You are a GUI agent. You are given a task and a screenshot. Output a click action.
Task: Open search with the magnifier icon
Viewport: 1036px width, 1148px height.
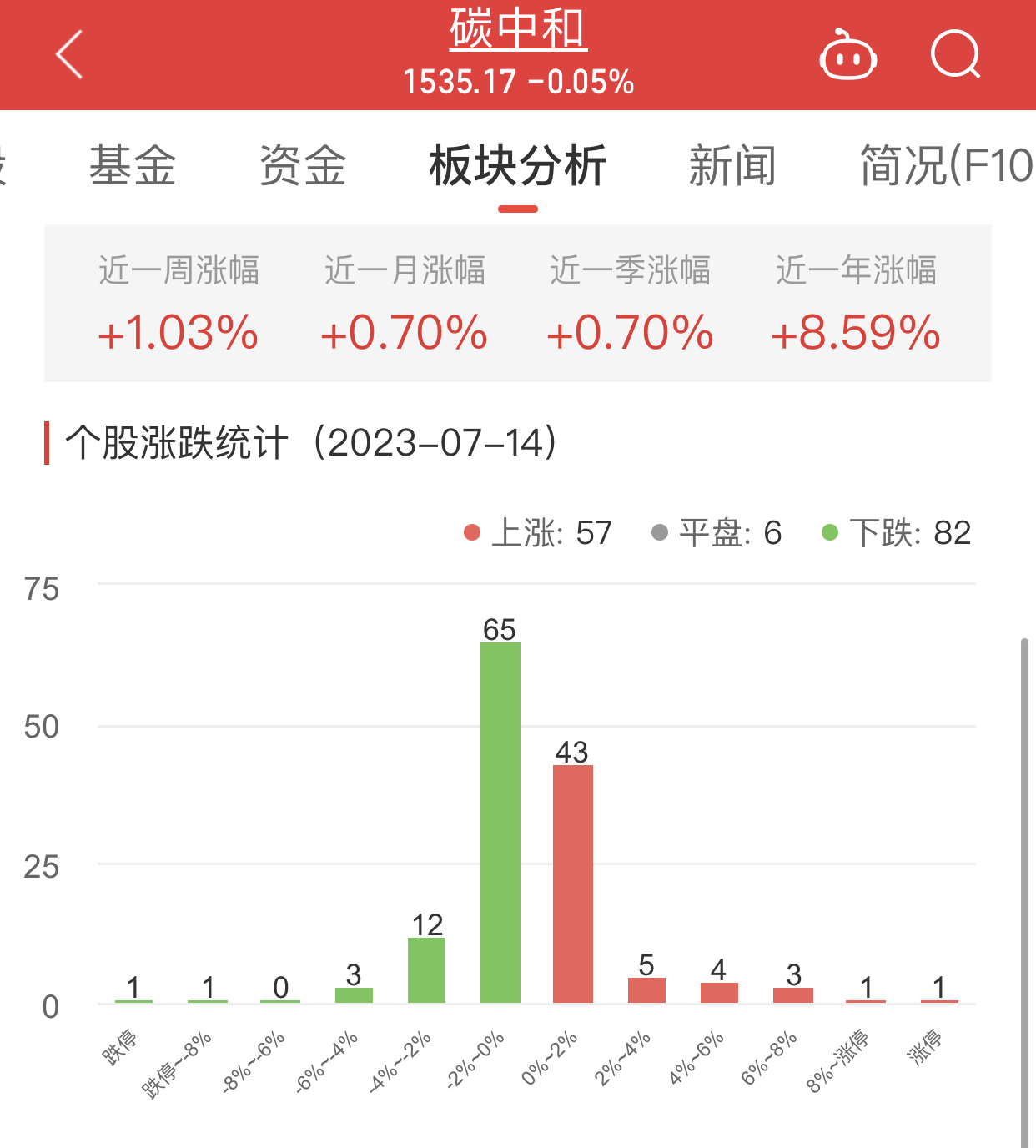coord(955,55)
